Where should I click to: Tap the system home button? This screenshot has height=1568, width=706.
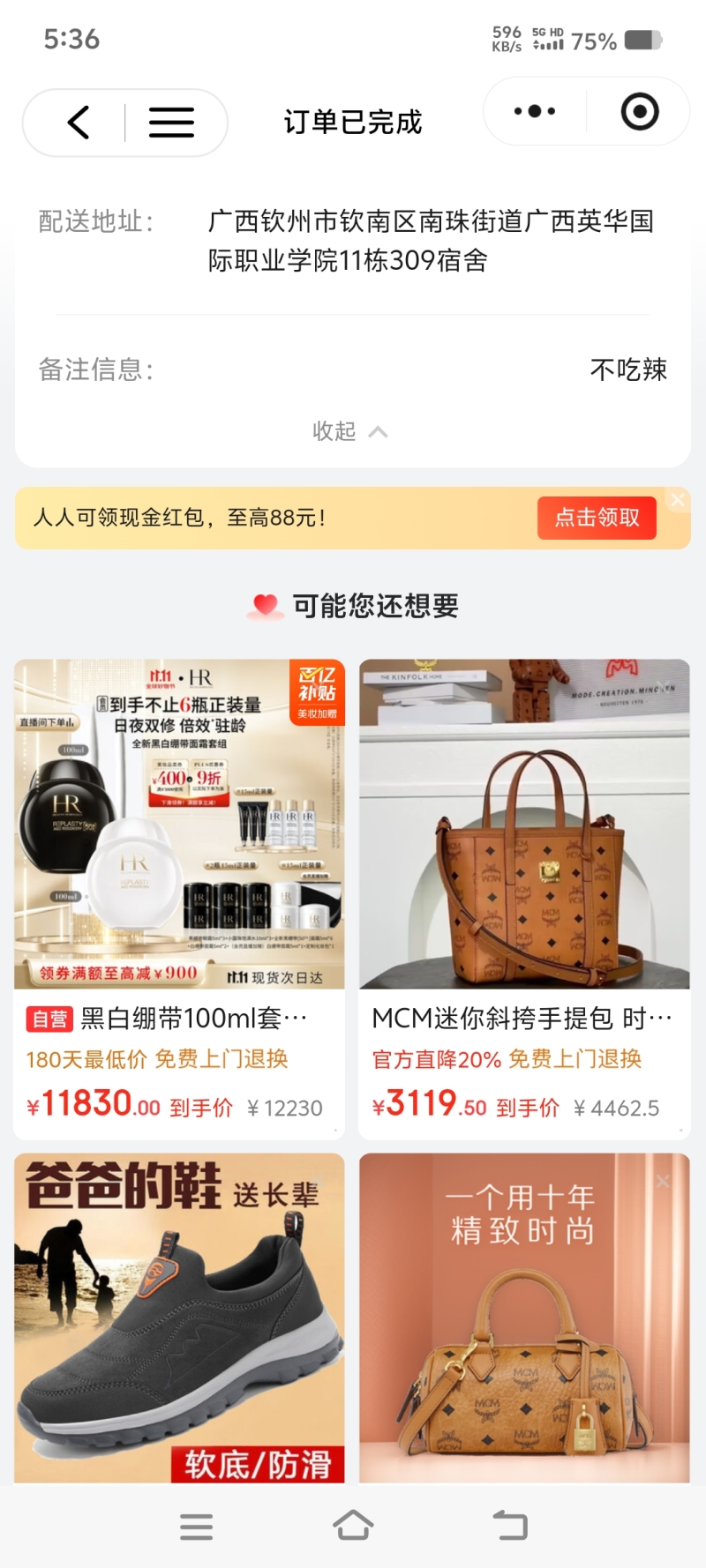(353, 1525)
